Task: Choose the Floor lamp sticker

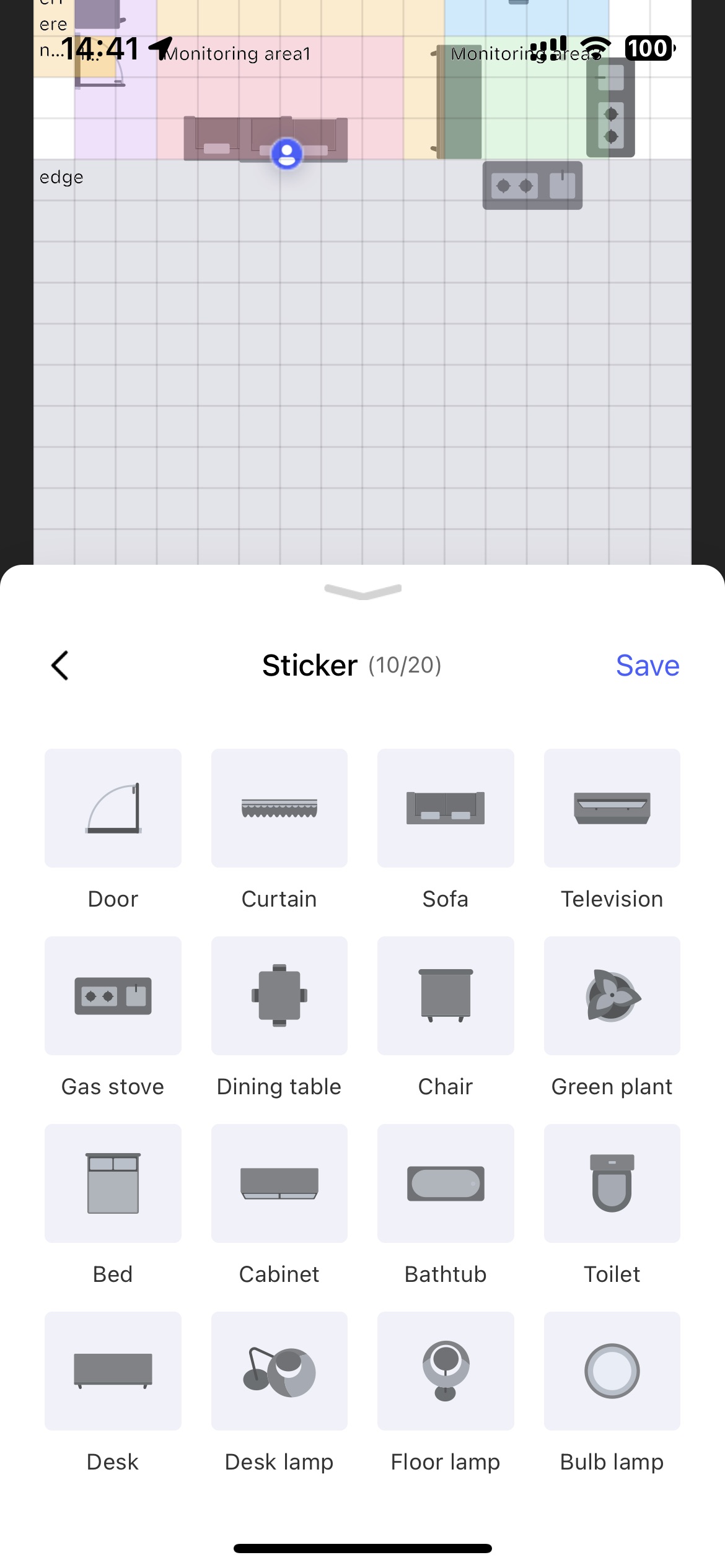Action: [445, 1371]
